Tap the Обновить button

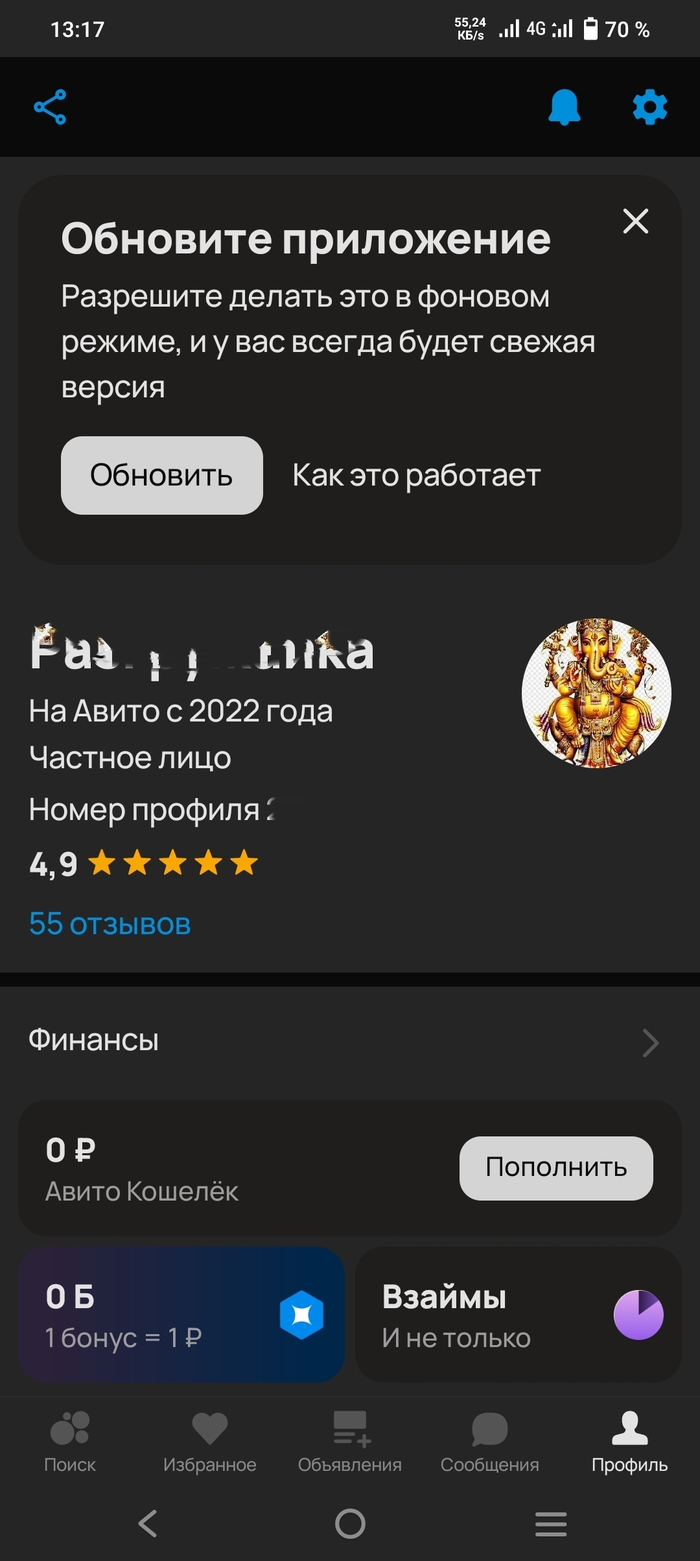[161, 475]
